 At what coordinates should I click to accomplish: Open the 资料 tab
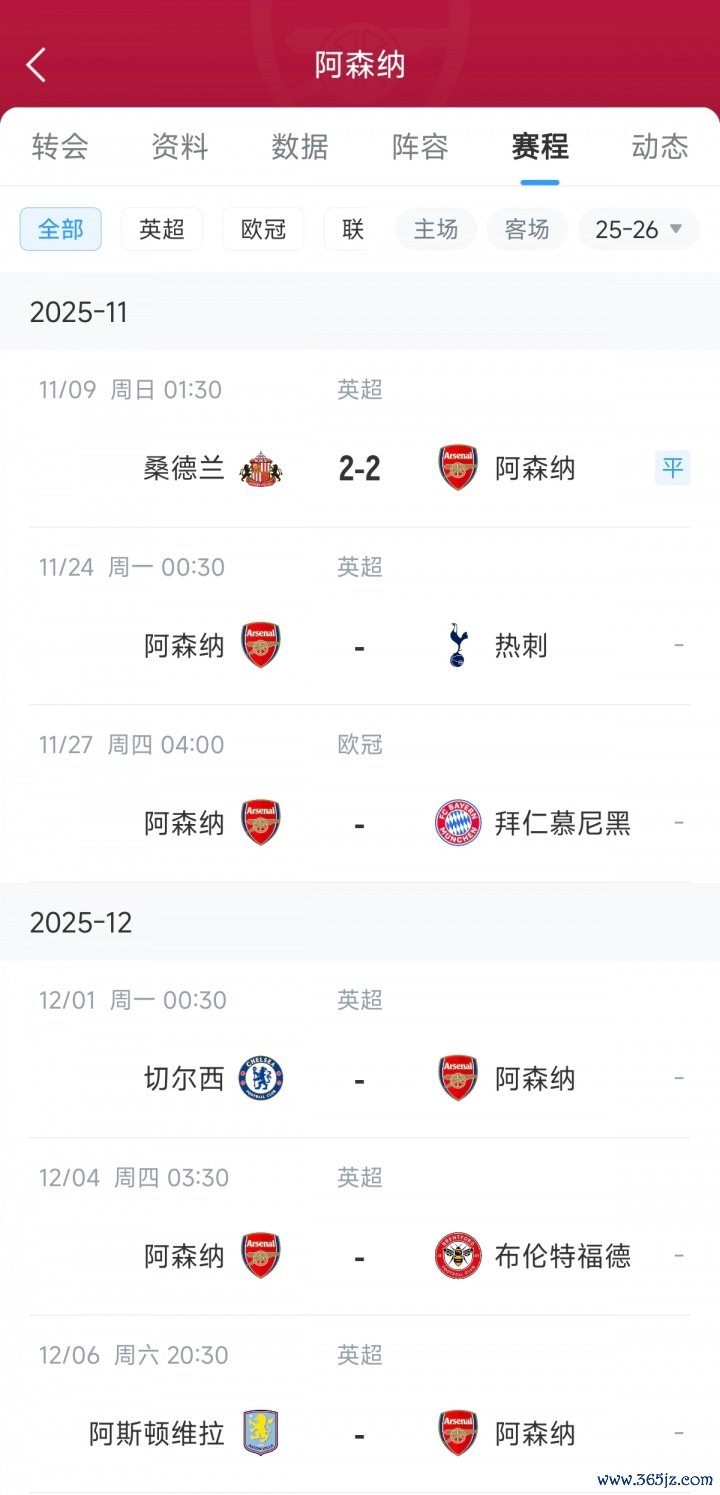(x=180, y=147)
